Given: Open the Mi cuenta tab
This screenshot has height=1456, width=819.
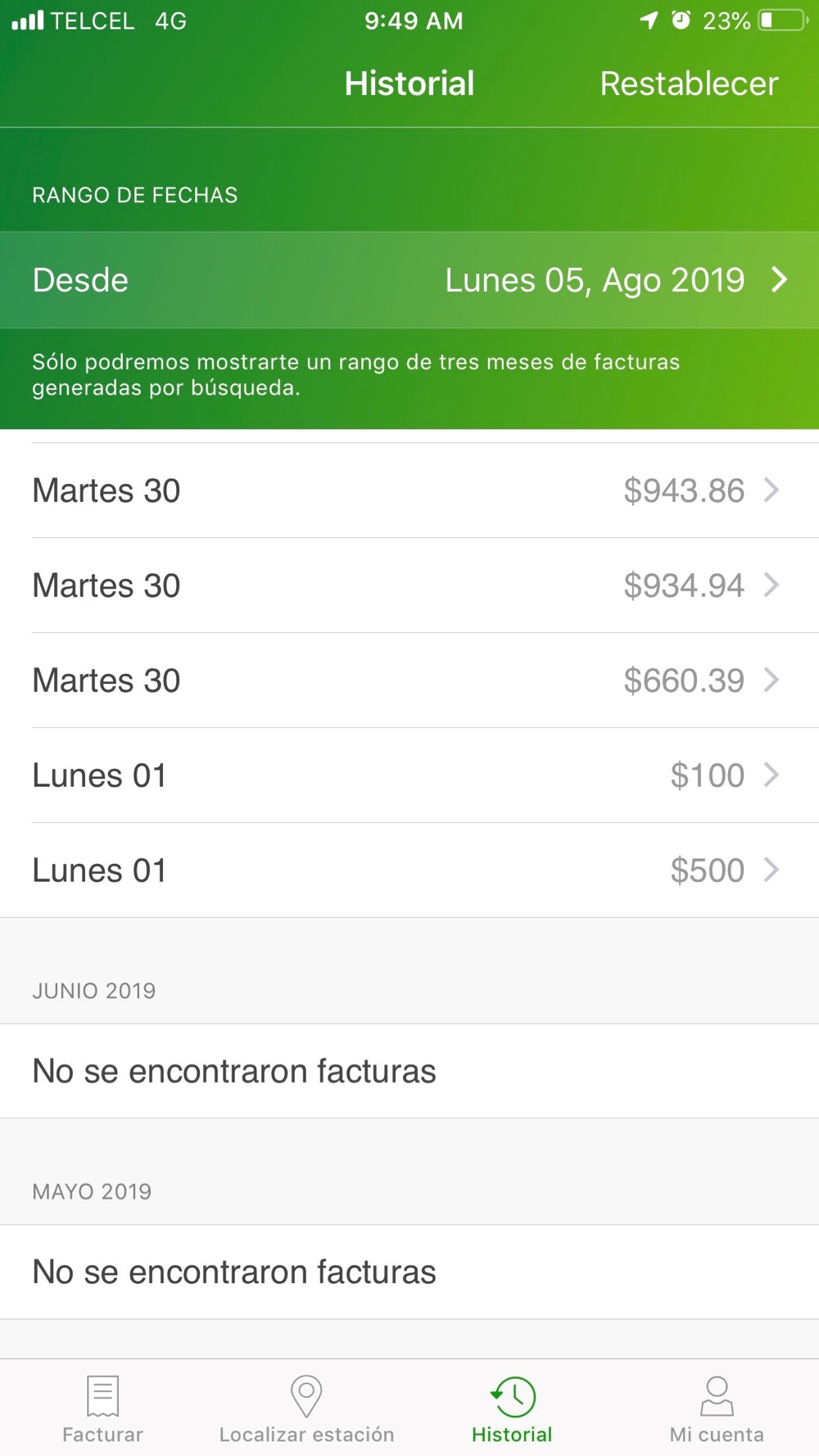Looking at the screenshot, I should coord(717,1409).
